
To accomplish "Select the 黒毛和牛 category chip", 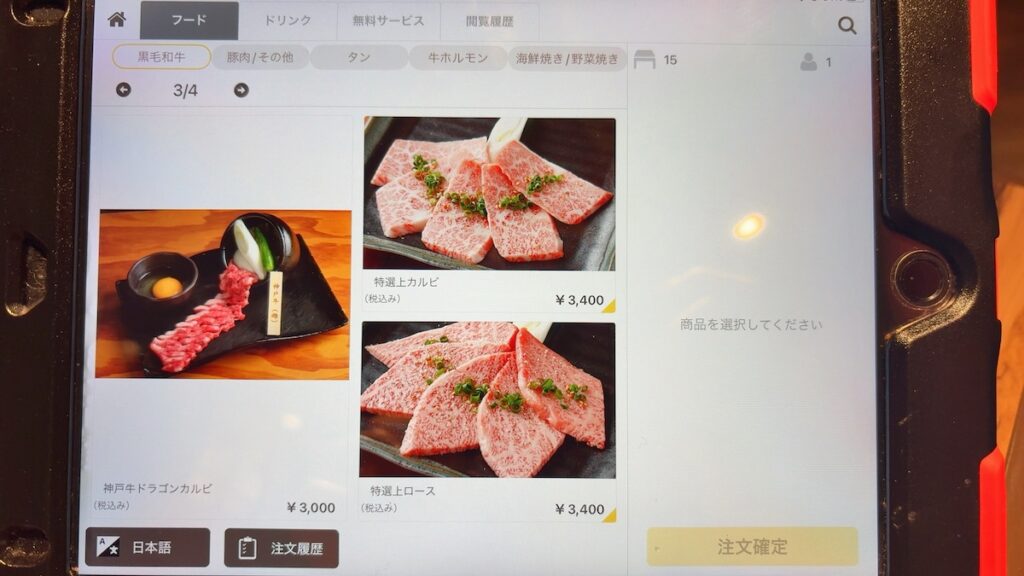I will [161, 57].
